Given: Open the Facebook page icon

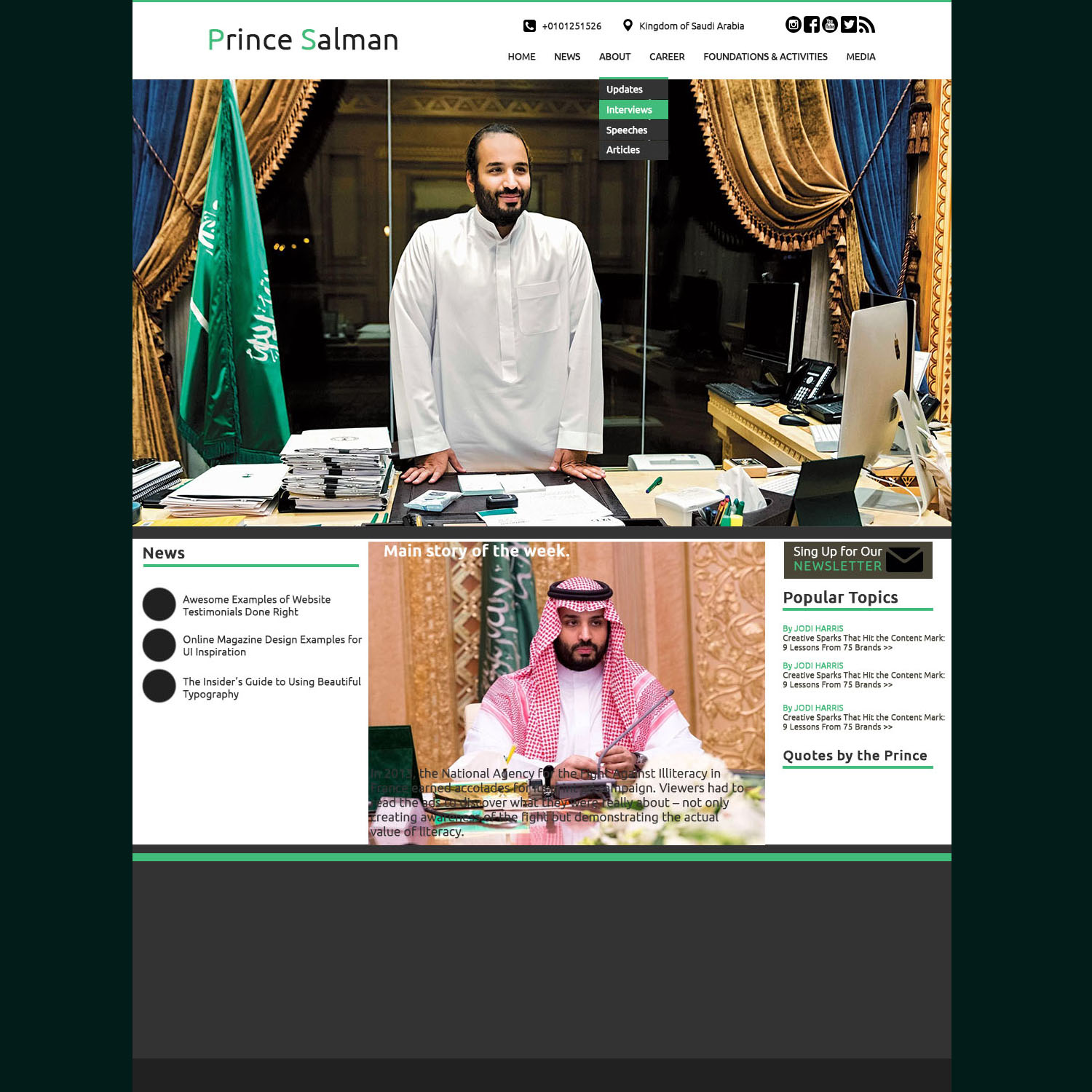Looking at the screenshot, I should (x=812, y=25).
